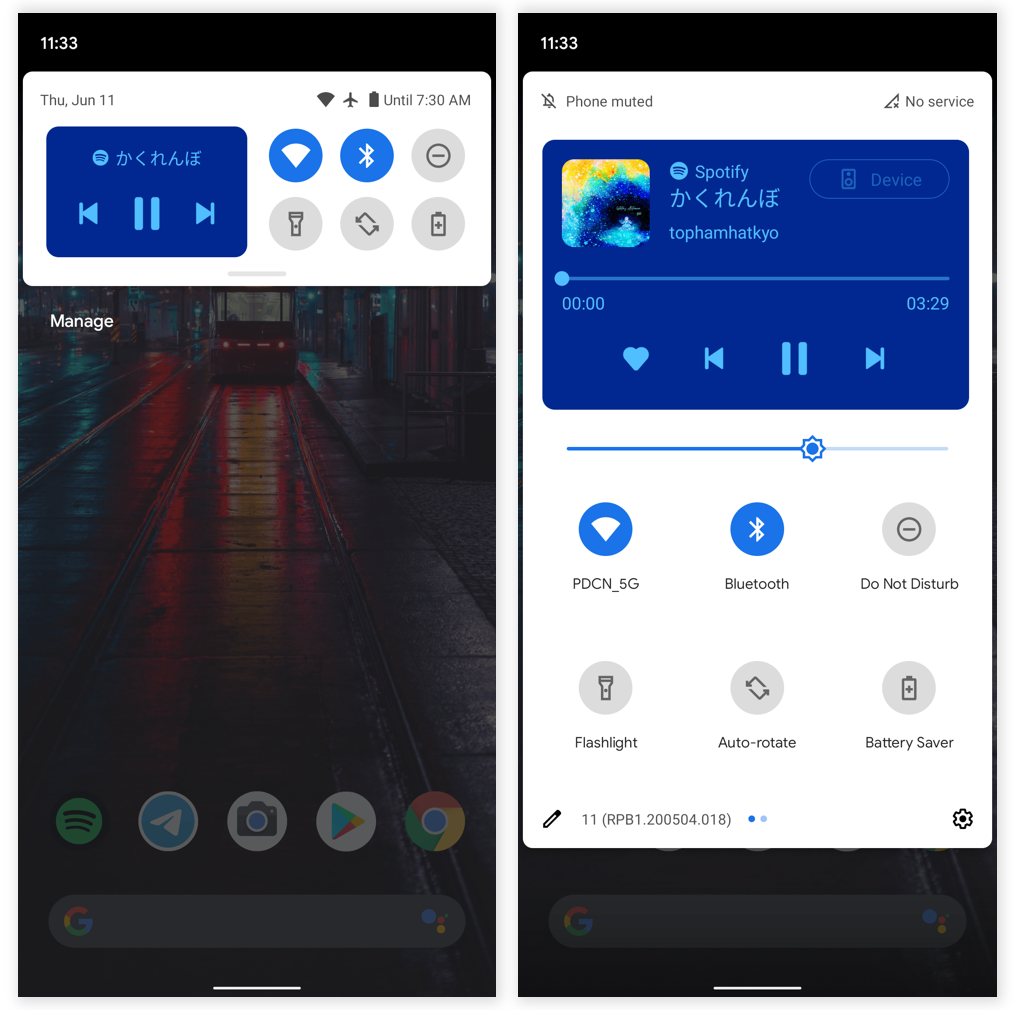The image size is (1014, 1010).
Task: Open system settings via the gear icon
Action: [962, 820]
